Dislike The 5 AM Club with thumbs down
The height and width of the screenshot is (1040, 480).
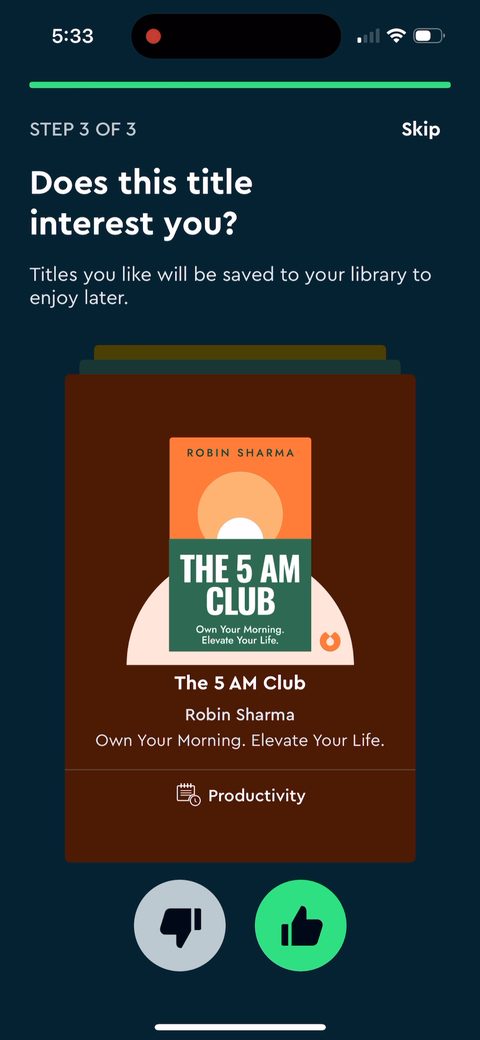pyautogui.click(x=180, y=925)
